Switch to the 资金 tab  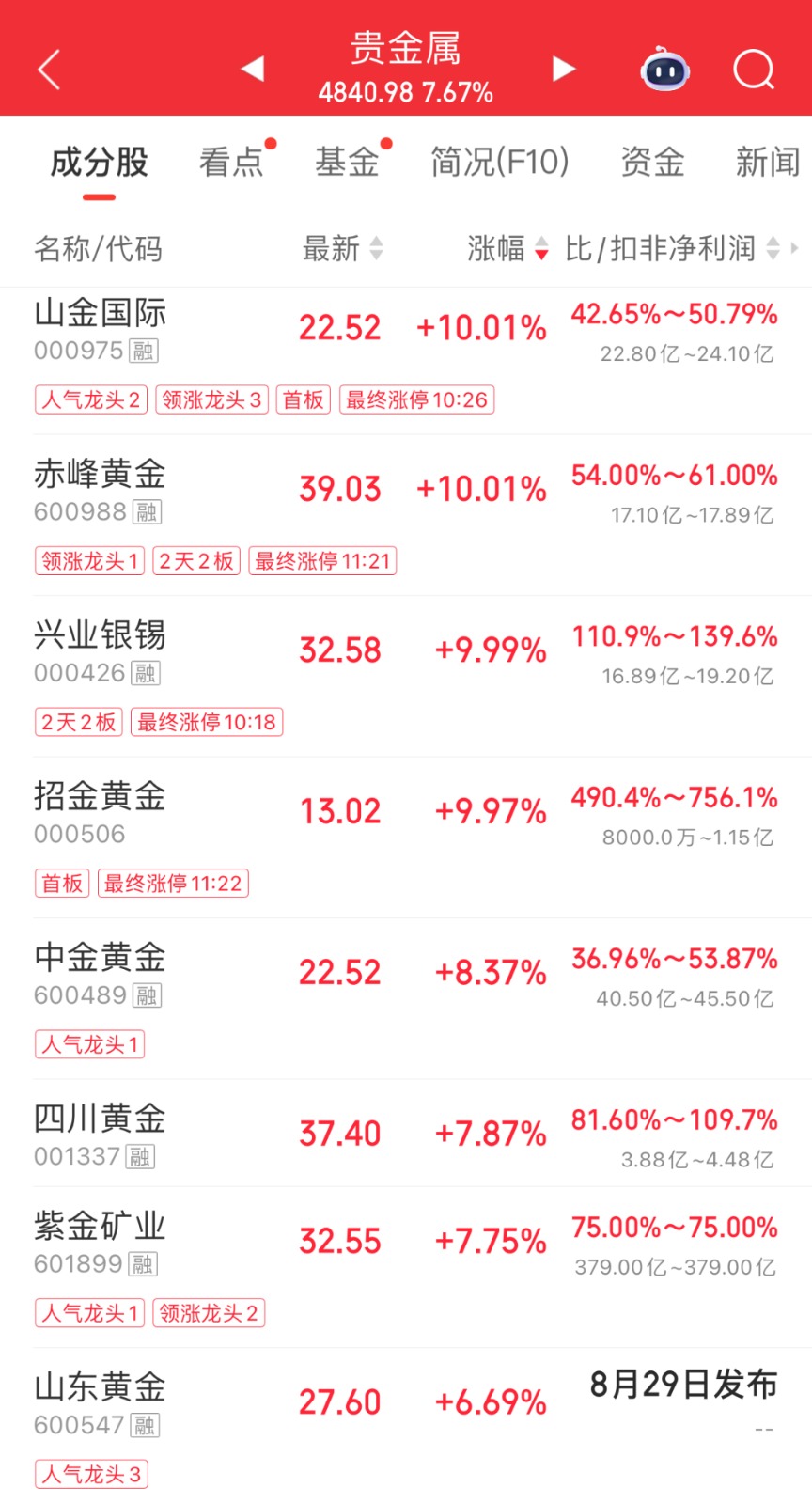[x=652, y=162]
